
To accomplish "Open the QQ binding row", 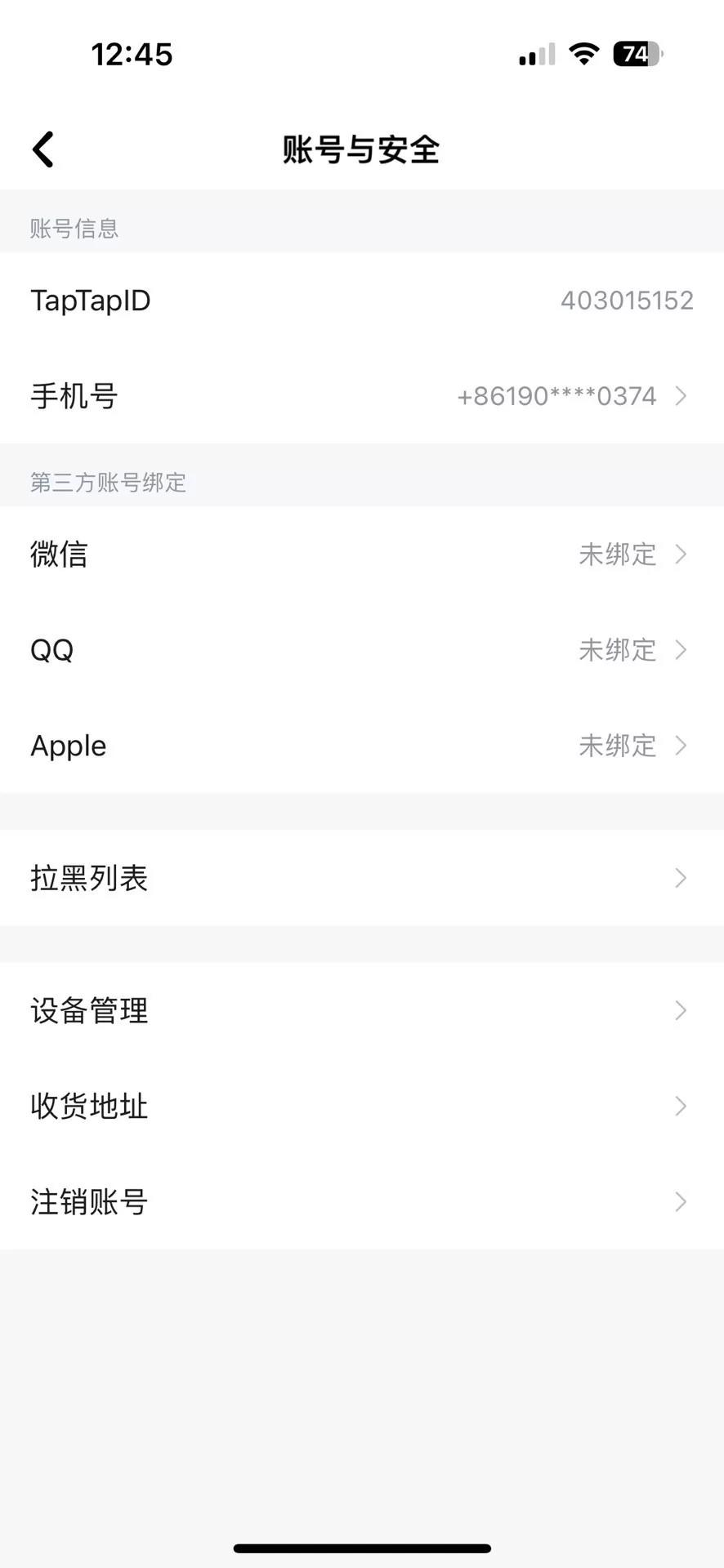I will (361, 650).
